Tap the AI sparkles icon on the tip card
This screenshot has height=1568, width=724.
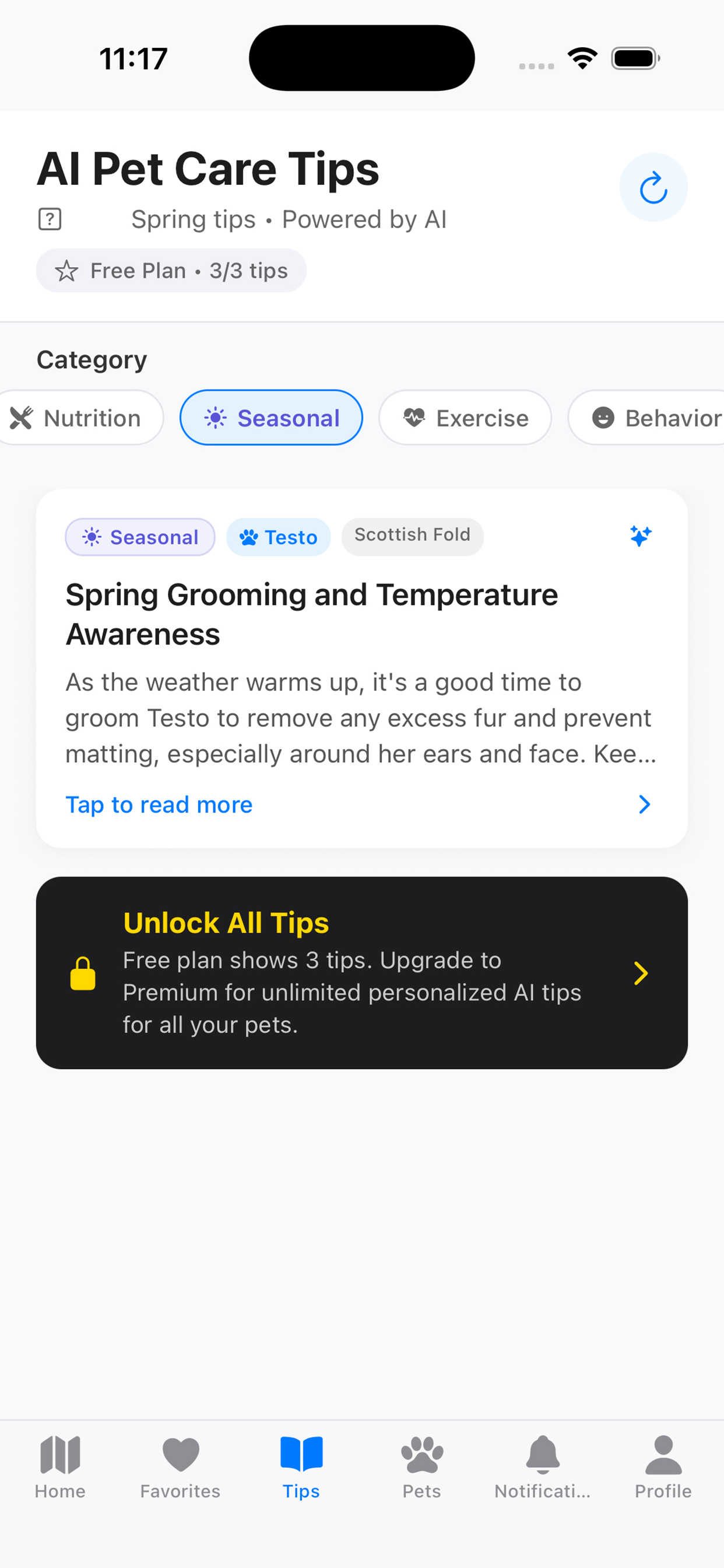[640, 536]
